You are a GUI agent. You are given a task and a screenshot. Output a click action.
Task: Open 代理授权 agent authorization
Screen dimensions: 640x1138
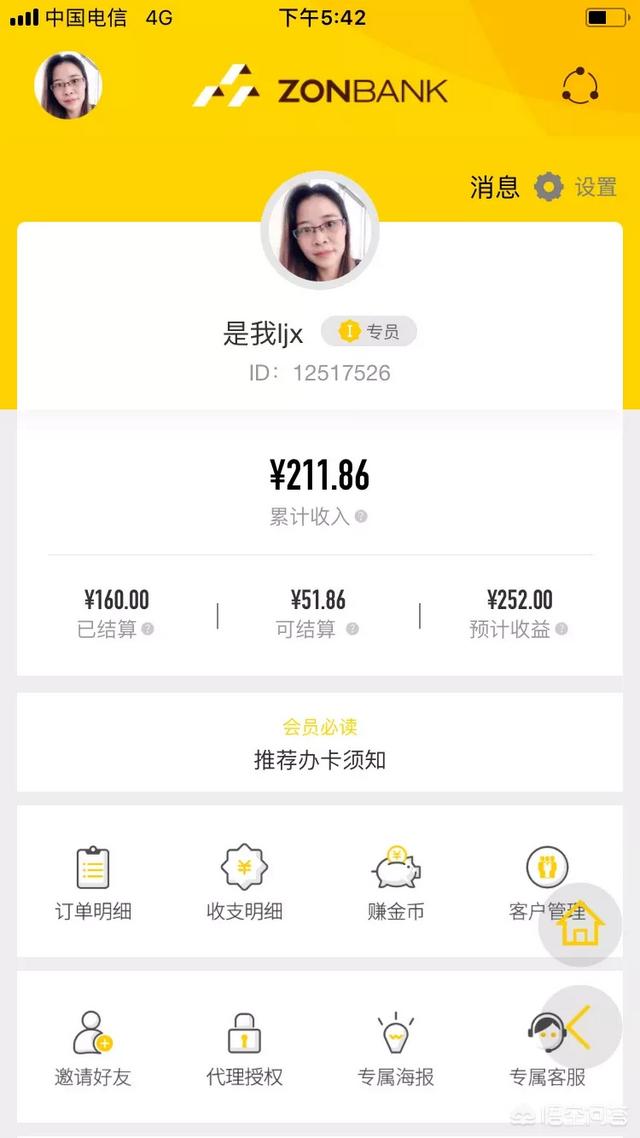point(245,1048)
